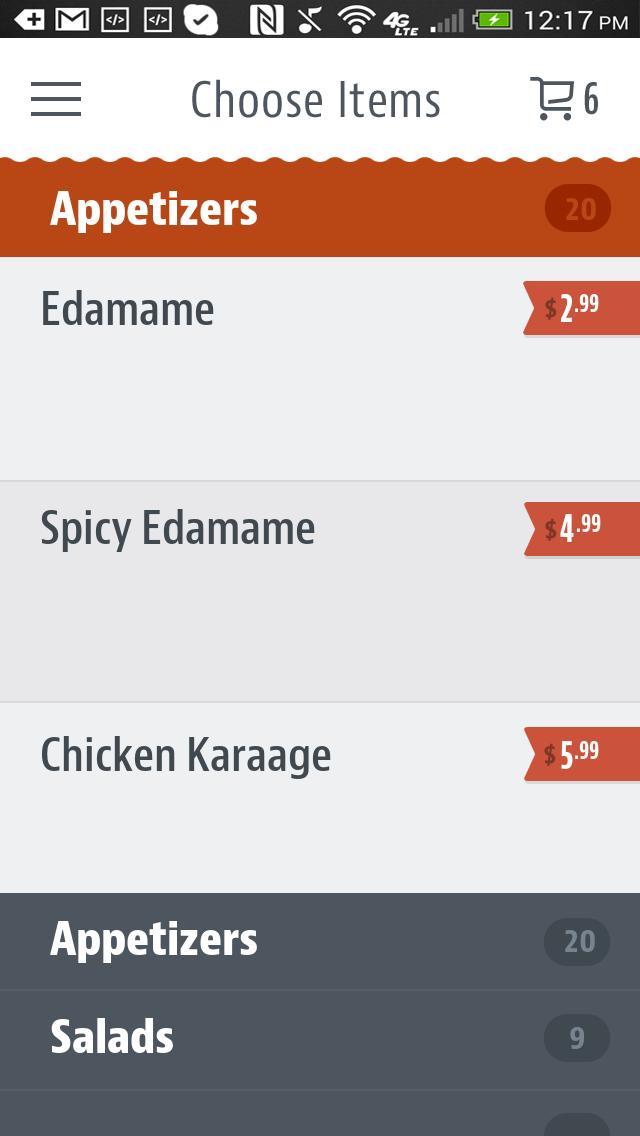Viewport: 640px width, 1136px height.
Task: Select the Edamame item
Action: click(128, 309)
